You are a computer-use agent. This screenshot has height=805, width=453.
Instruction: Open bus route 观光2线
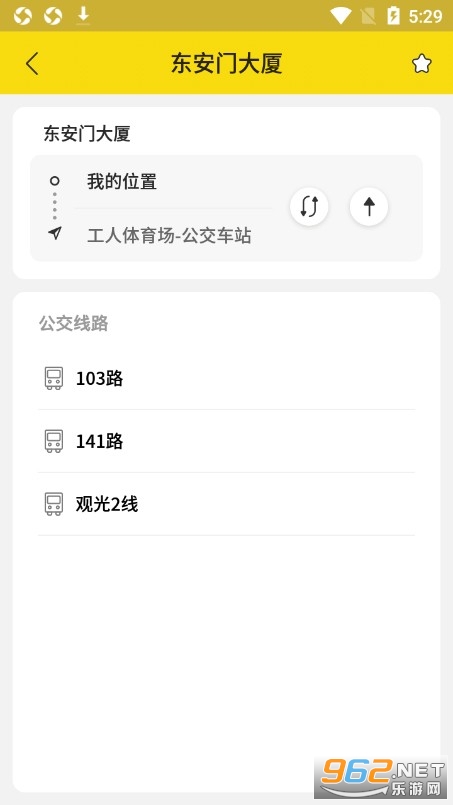226,504
